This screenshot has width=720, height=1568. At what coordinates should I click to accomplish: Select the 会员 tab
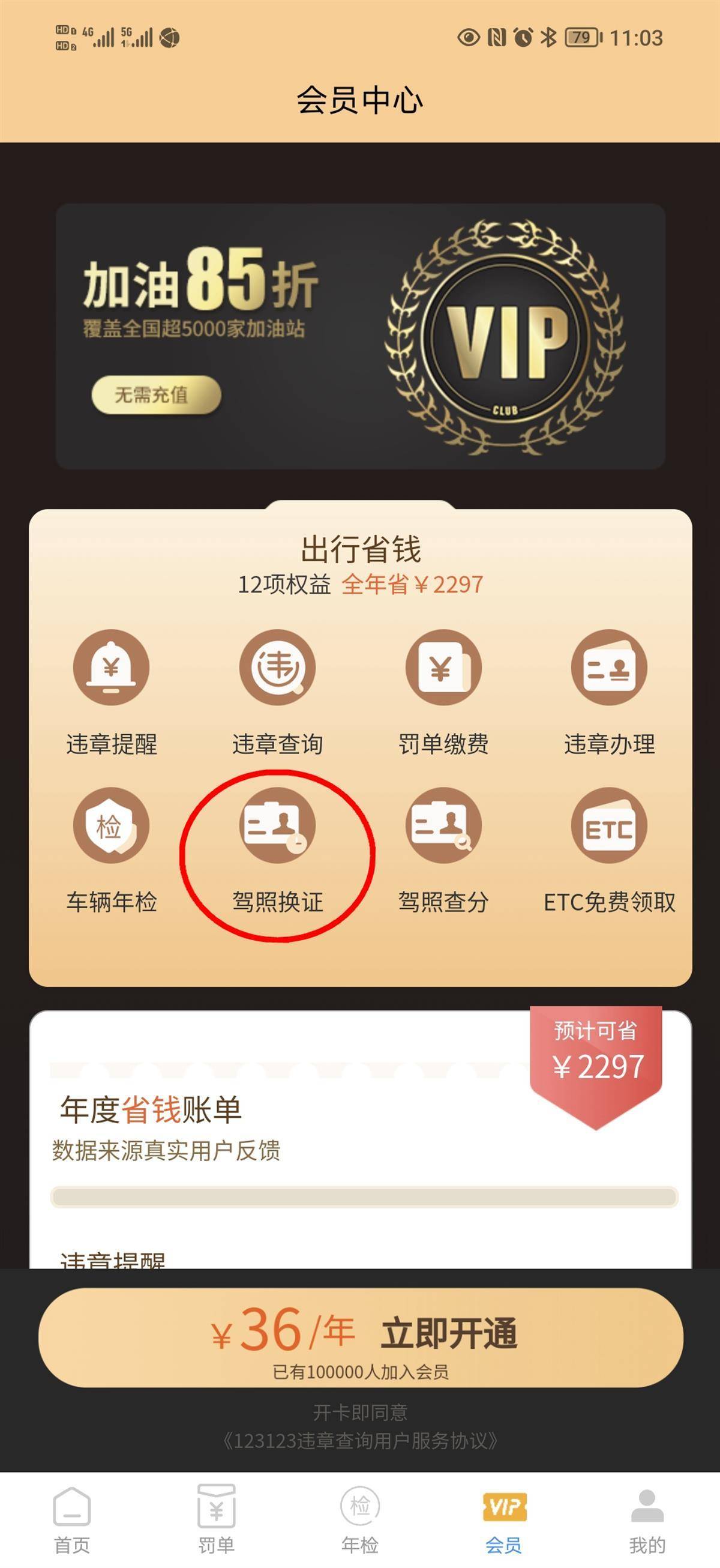pyautogui.click(x=503, y=1518)
